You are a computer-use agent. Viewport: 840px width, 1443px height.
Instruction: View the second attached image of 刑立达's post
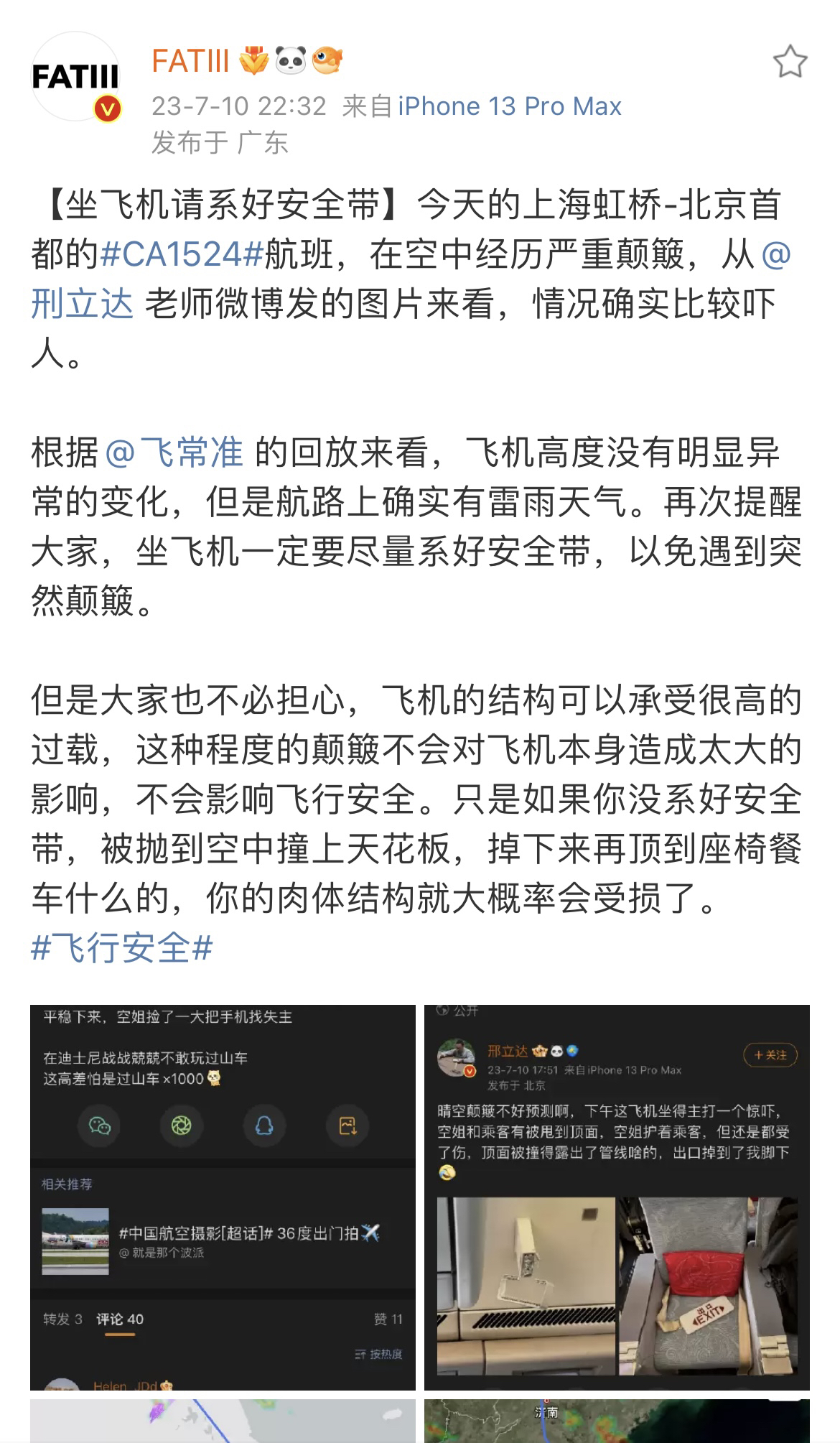click(617, 1197)
